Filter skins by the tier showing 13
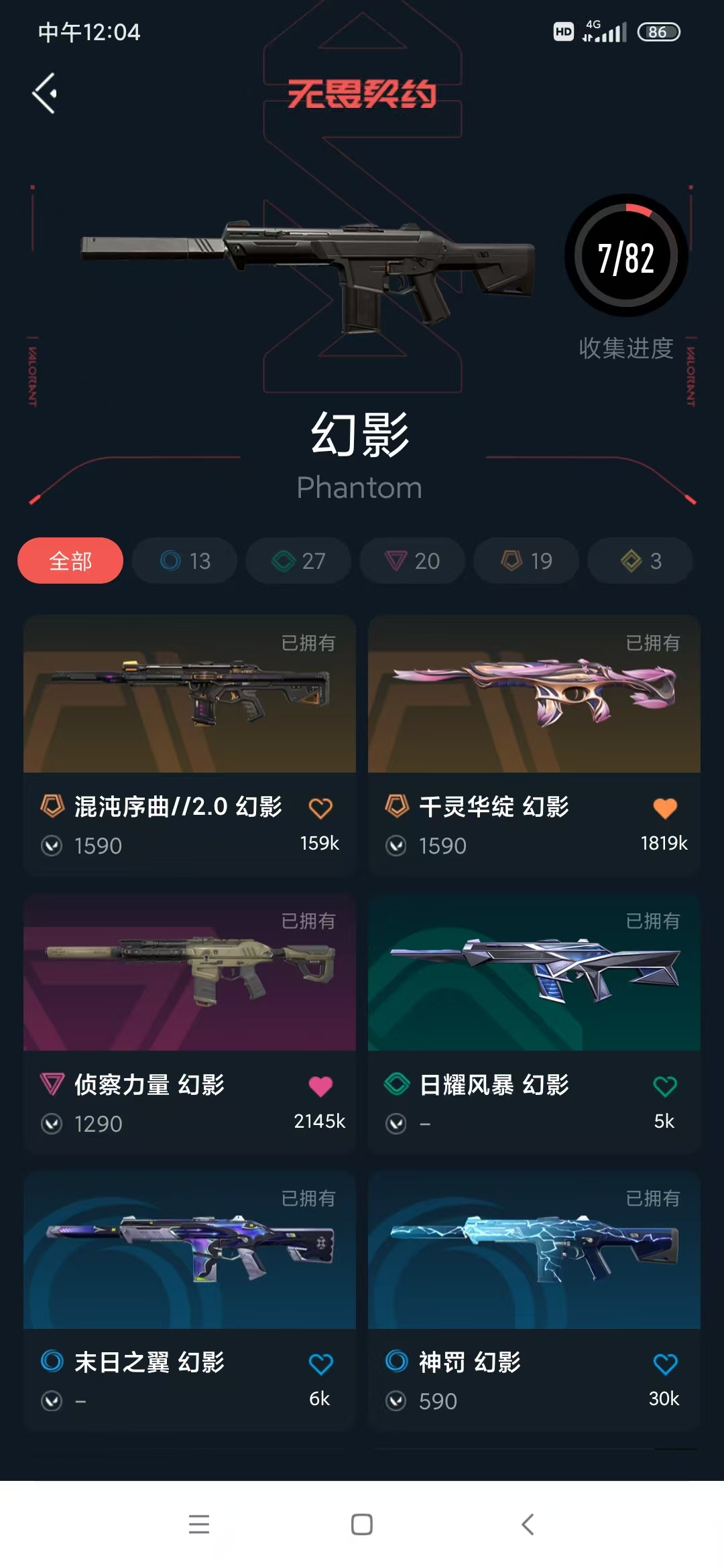The height and width of the screenshot is (1568, 724). pos(185,561)
